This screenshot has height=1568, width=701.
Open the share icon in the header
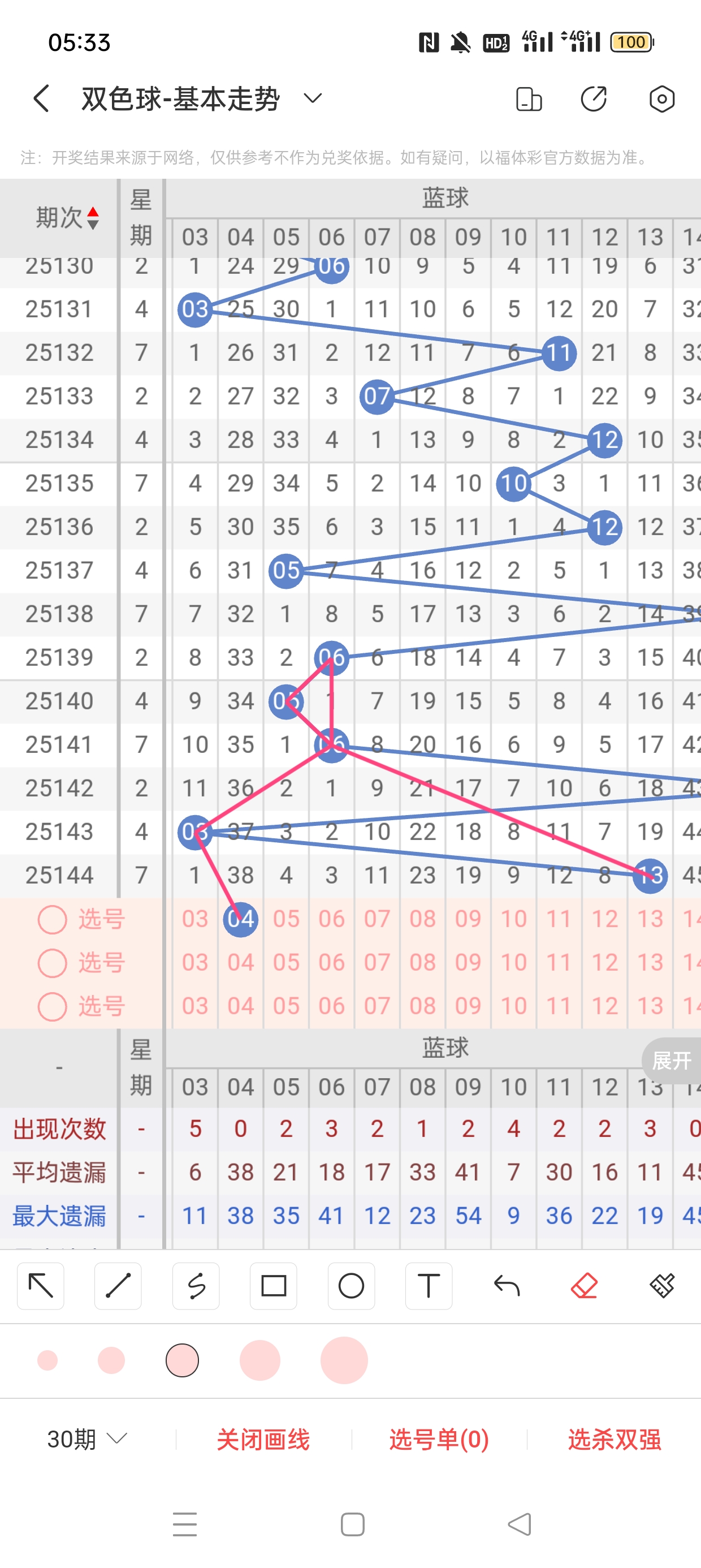(594, 98)
